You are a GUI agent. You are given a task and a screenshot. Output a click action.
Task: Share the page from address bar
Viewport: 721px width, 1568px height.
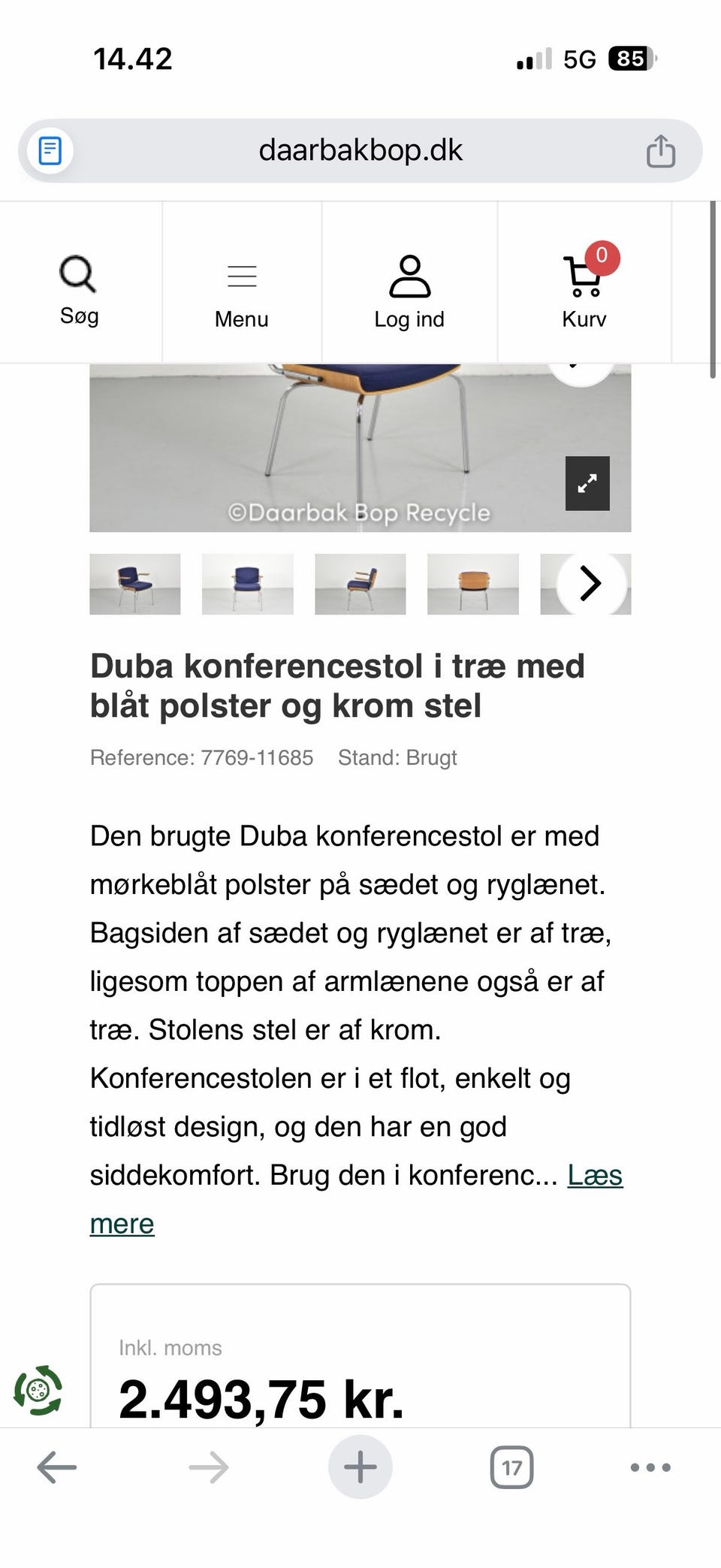[x=661, y=151]
